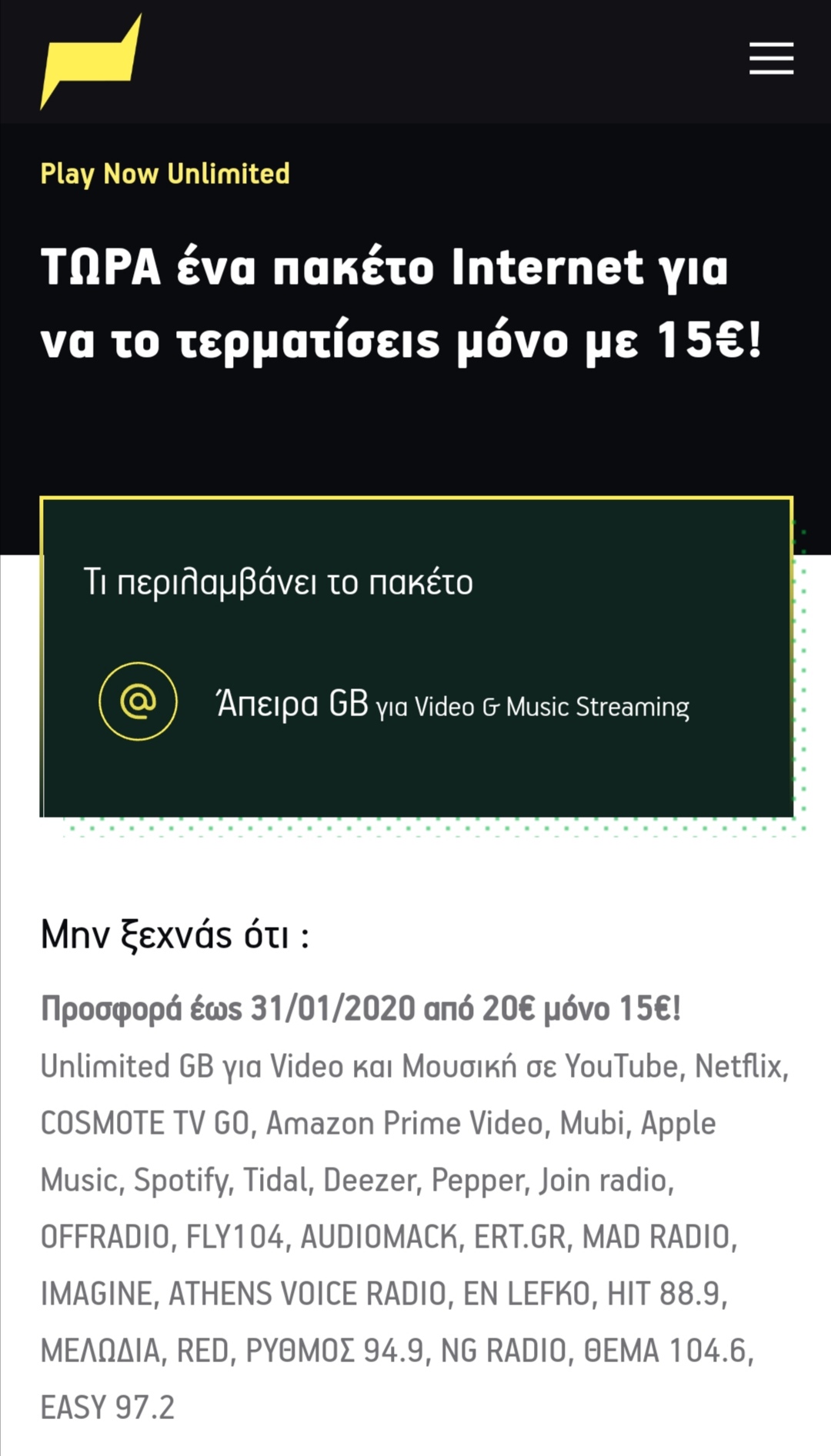Tap the yellow logo to go home
This screenshot has height=1456, width=831.
point(91,63)
